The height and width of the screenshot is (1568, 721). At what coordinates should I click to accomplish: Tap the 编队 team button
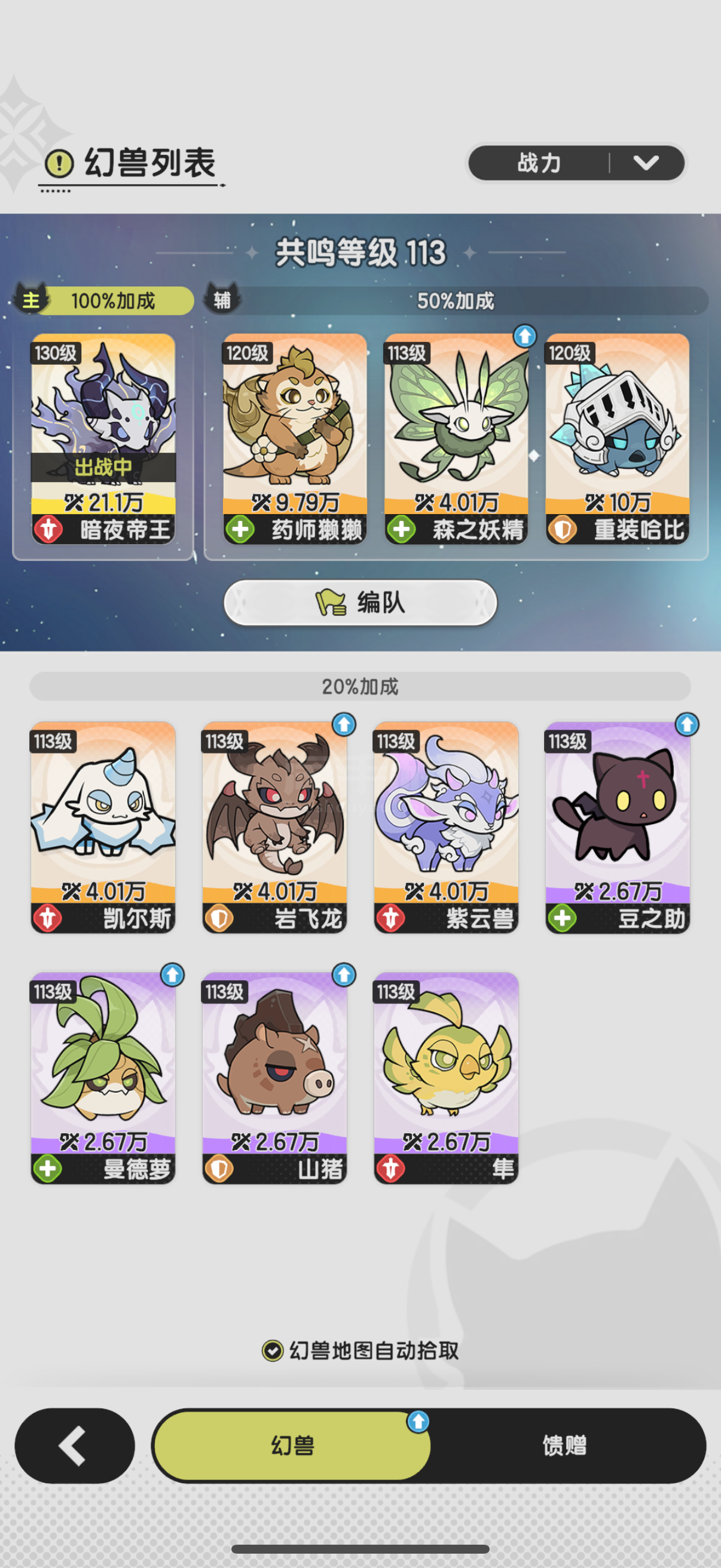[x=360, y=603]
